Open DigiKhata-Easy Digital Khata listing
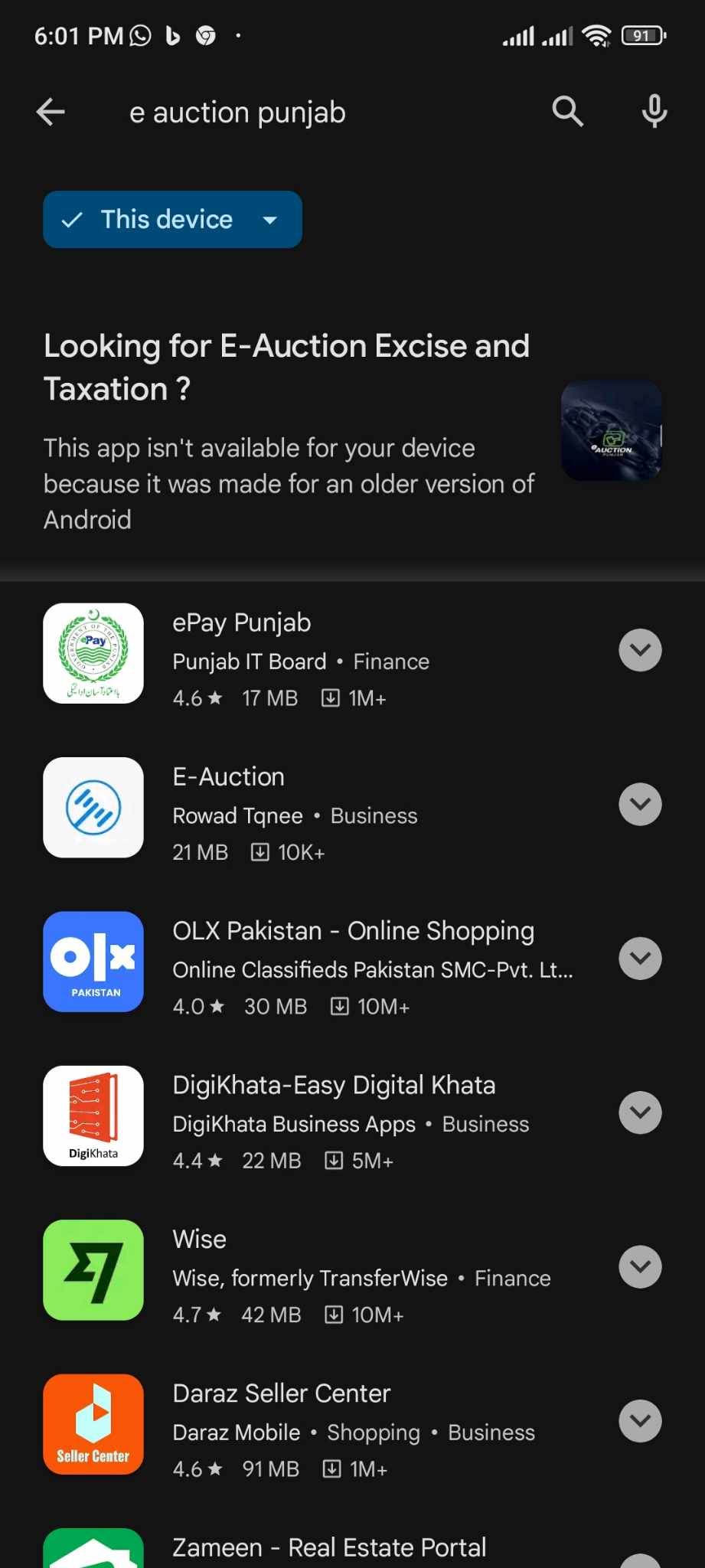Viewport: 705px width, 1568px height. tap(306, 1117)
